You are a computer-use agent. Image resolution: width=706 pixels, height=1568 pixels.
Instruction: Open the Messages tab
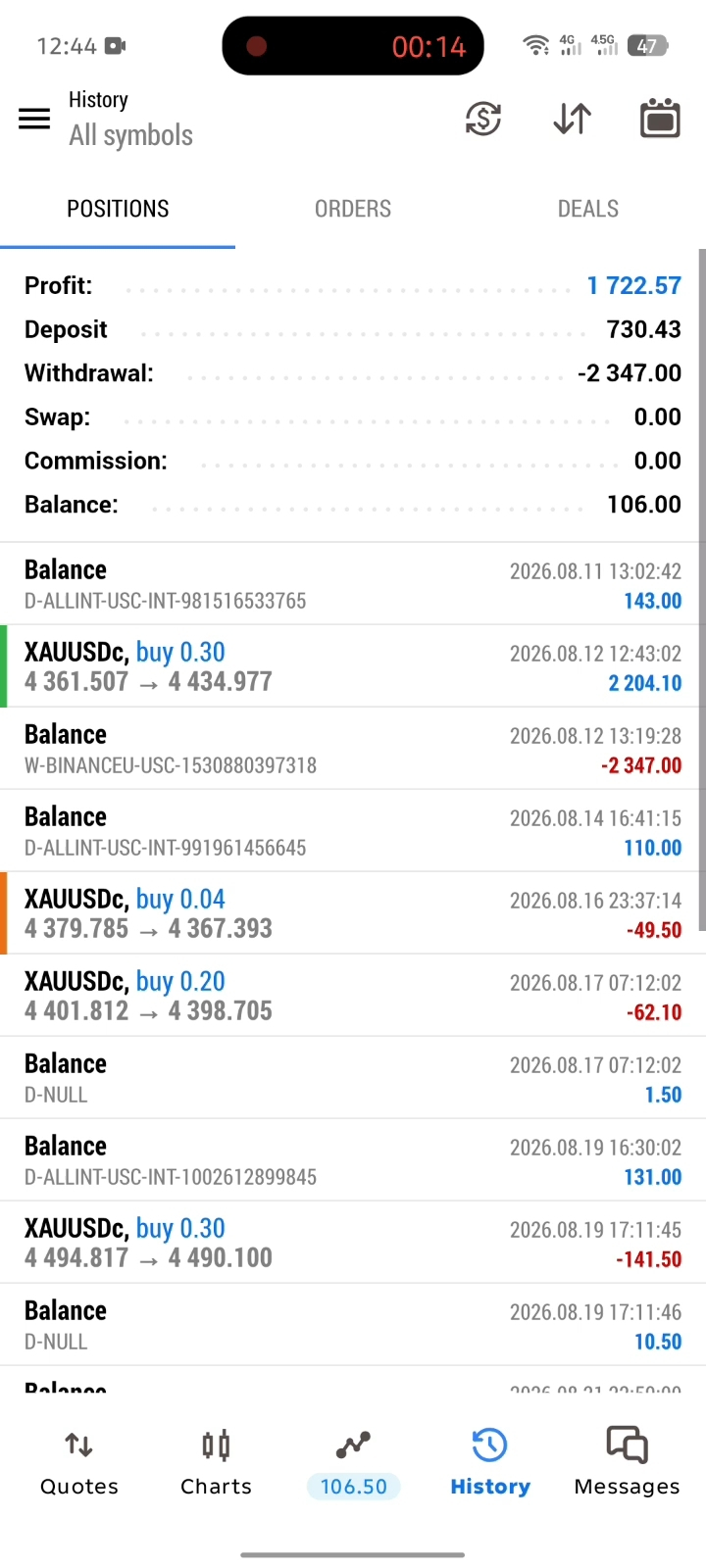pos(628,1463)
